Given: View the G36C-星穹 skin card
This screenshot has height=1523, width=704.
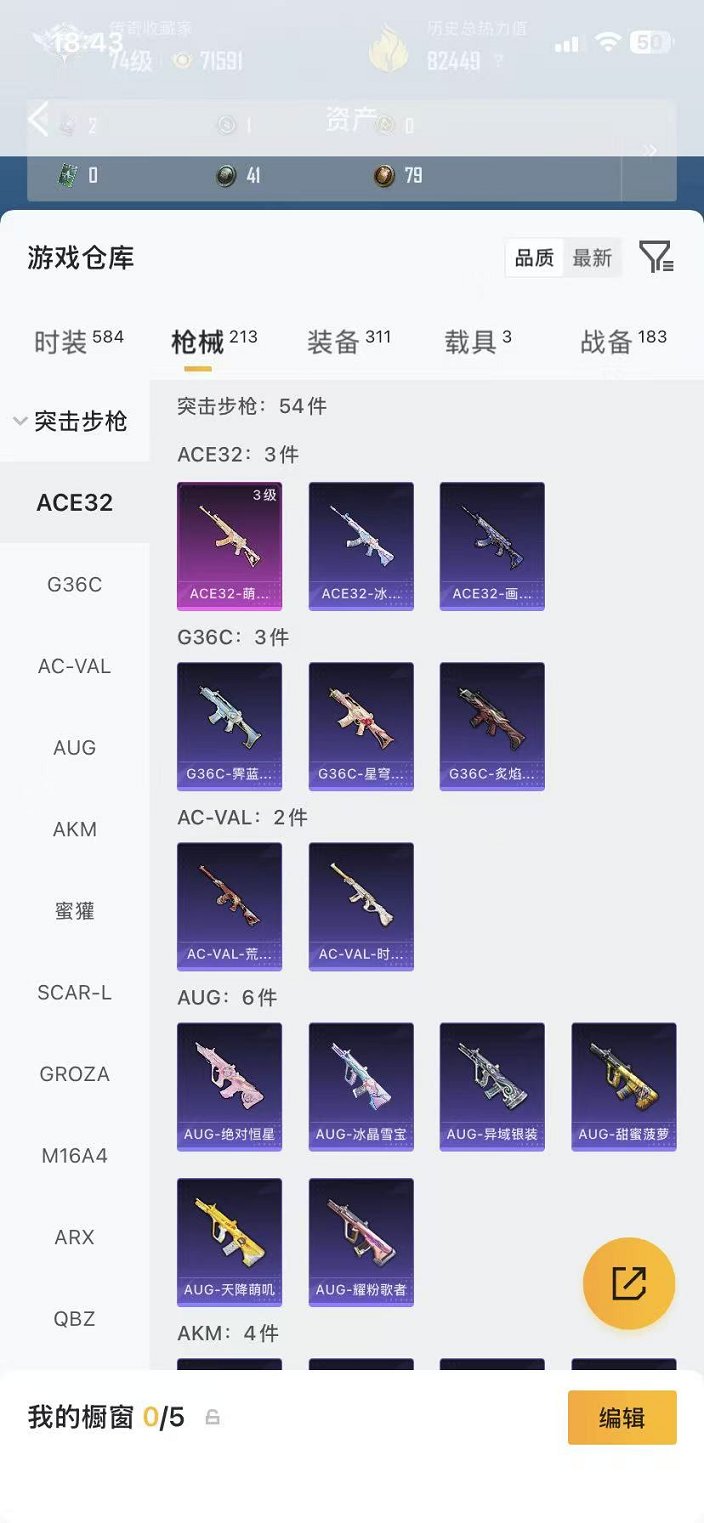Looking at the screenshot, I should point(361,725).
